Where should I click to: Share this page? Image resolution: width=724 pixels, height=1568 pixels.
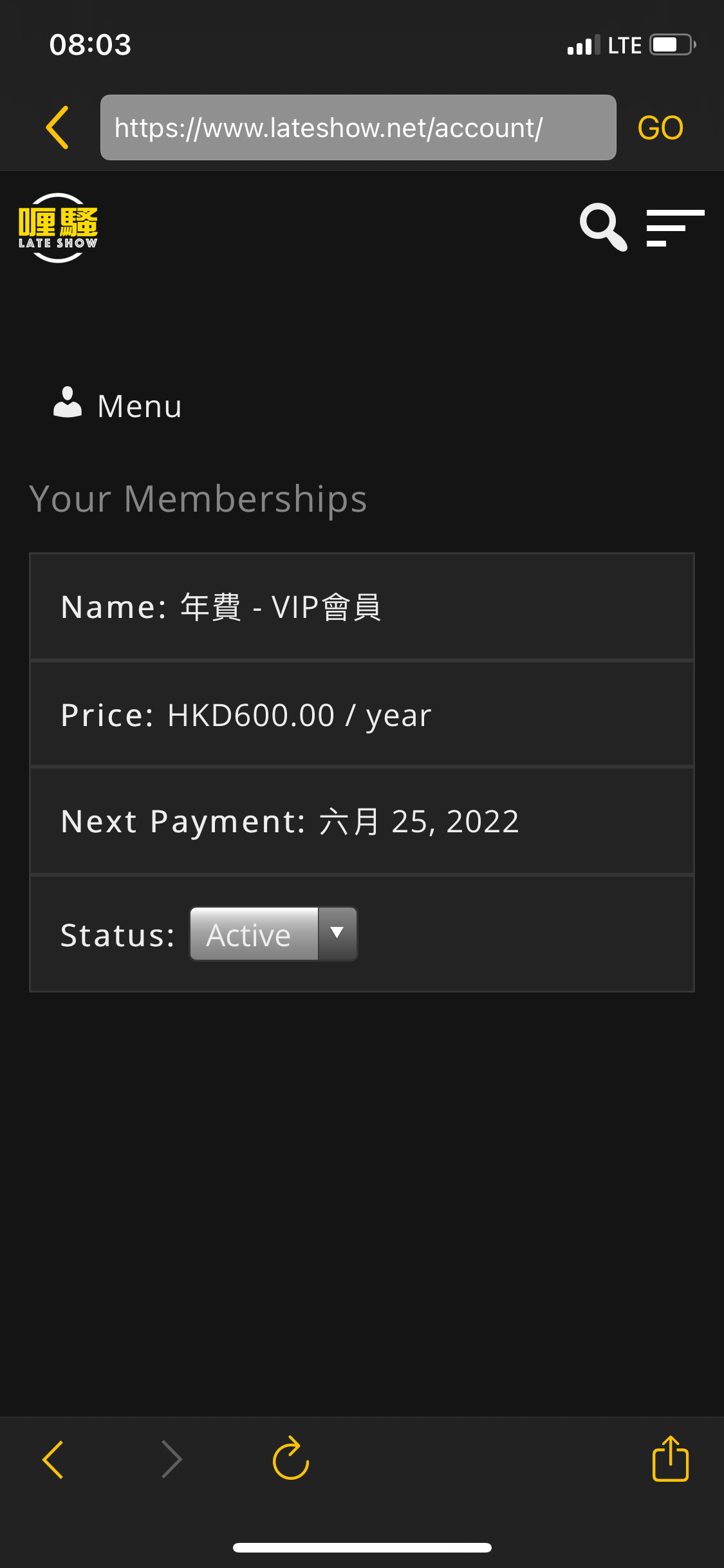pos(671,1458)
